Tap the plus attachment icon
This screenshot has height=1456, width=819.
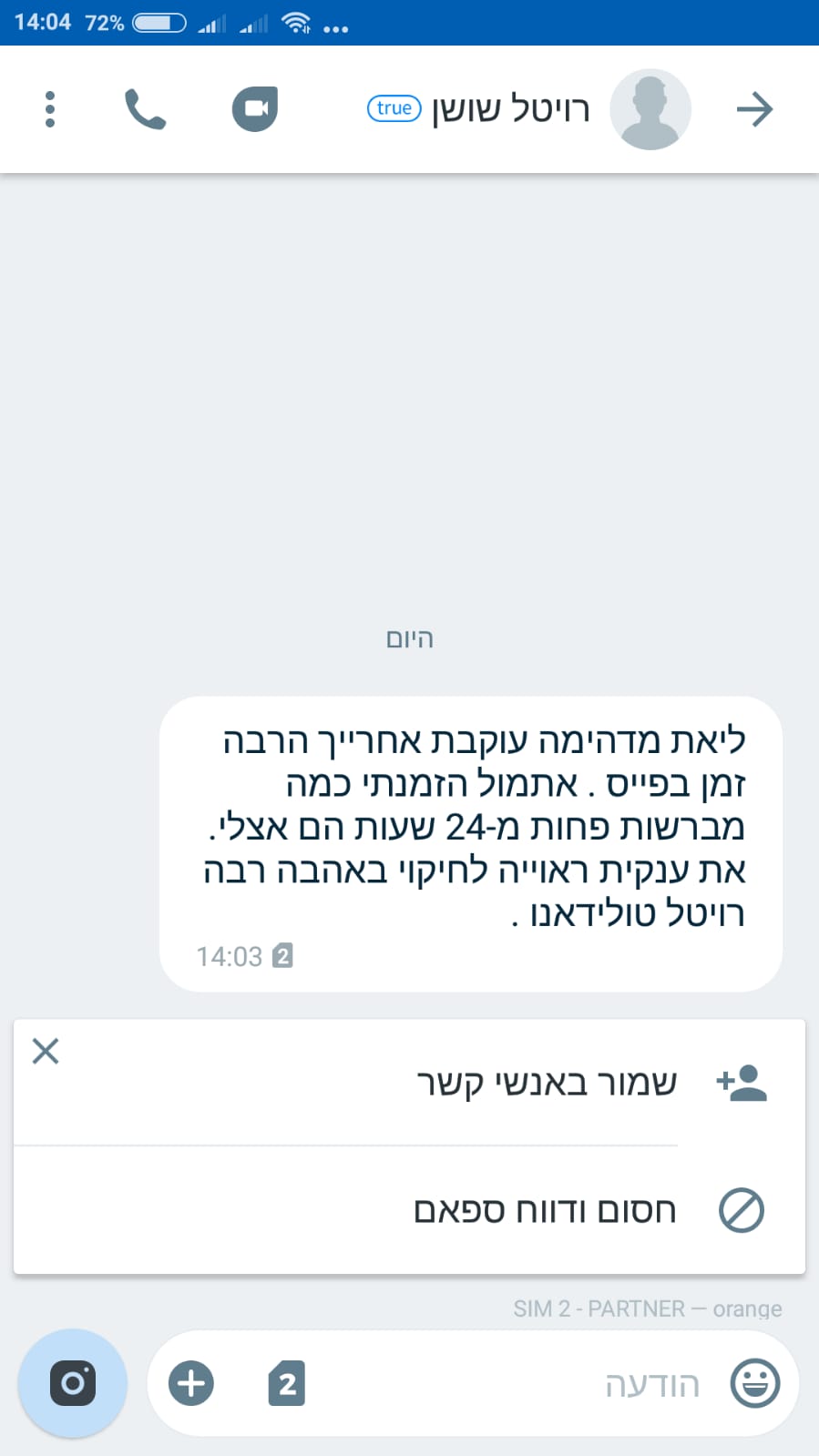pos(191,1383)
